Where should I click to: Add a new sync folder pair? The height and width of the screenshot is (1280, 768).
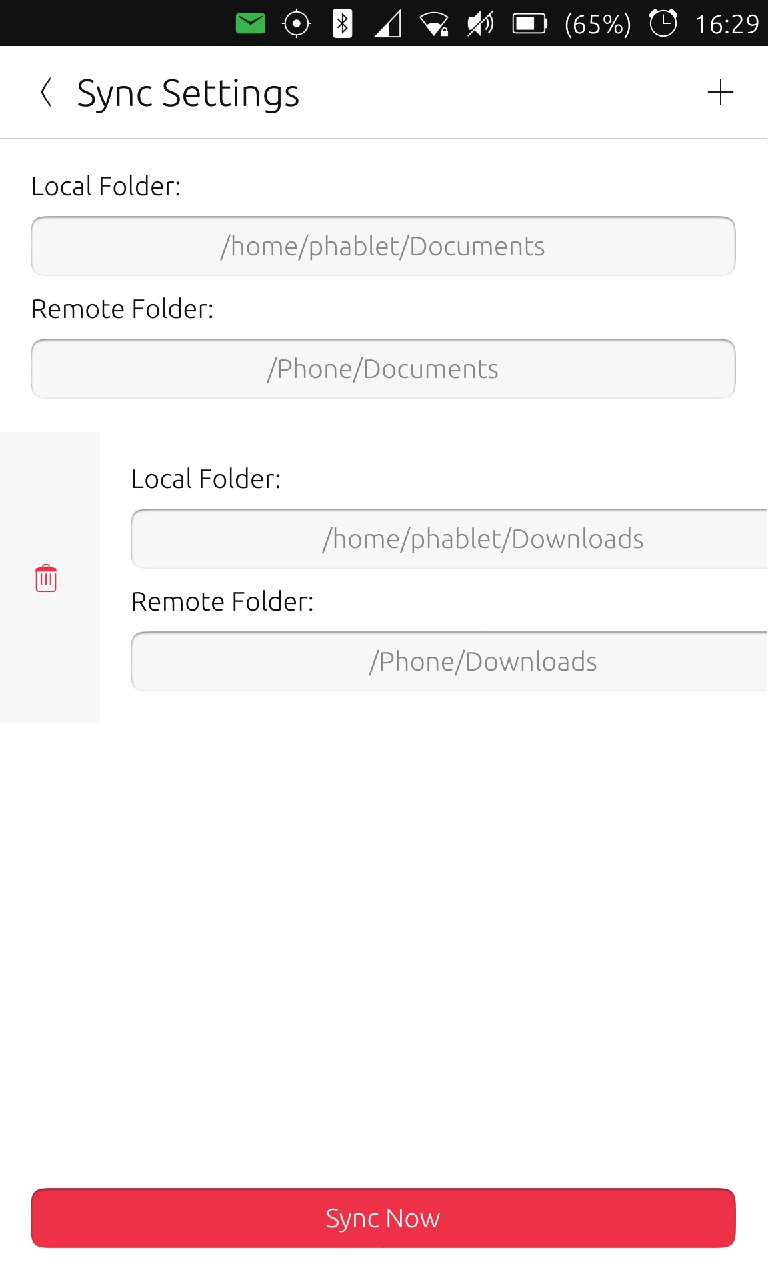[720, 93]
